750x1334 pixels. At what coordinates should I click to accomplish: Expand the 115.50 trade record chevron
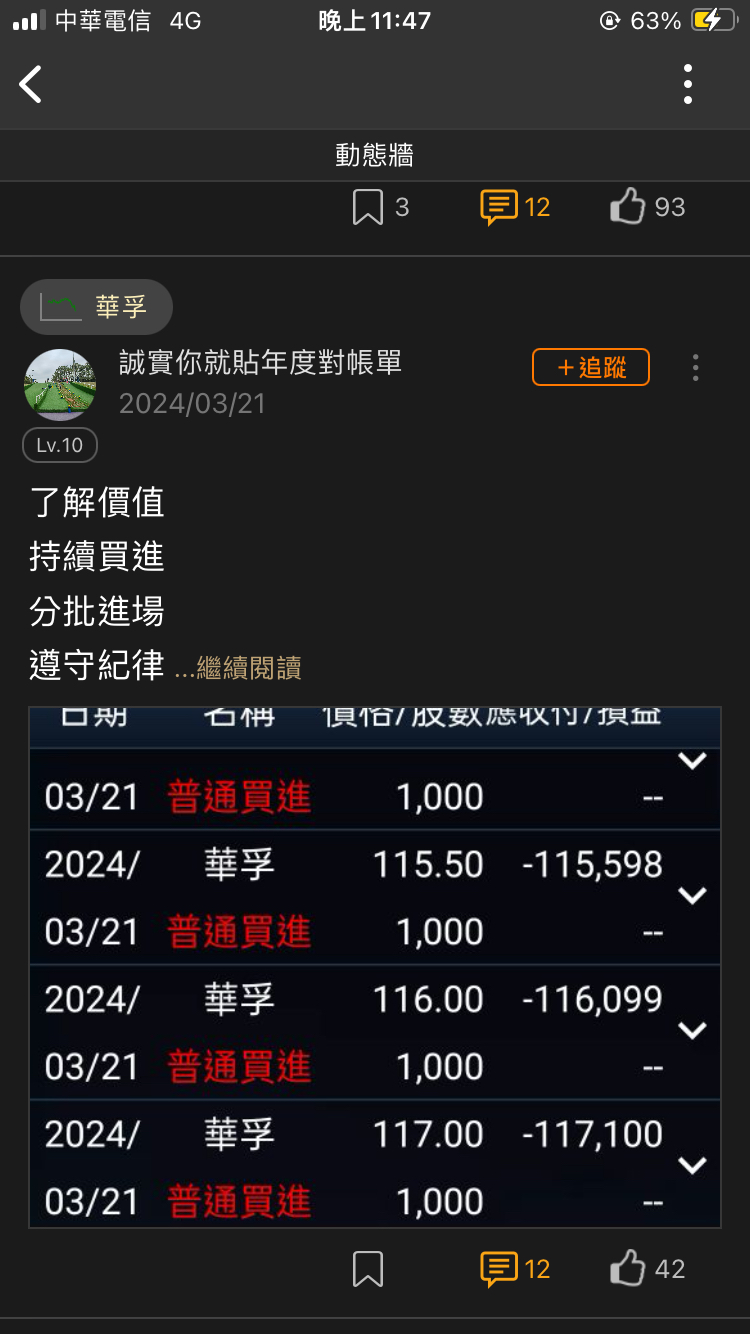click(x=690, y=896)
